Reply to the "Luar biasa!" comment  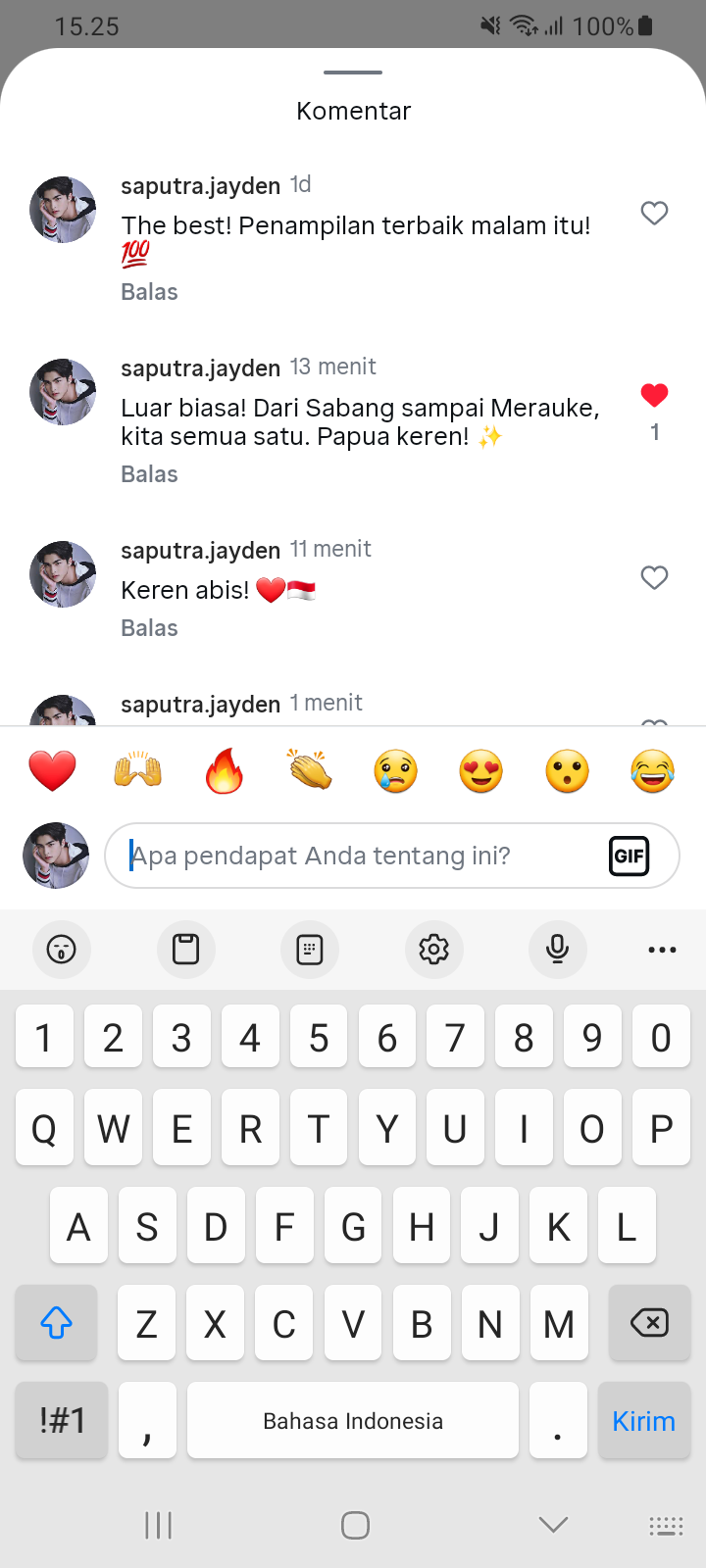(x=149, y=474)
